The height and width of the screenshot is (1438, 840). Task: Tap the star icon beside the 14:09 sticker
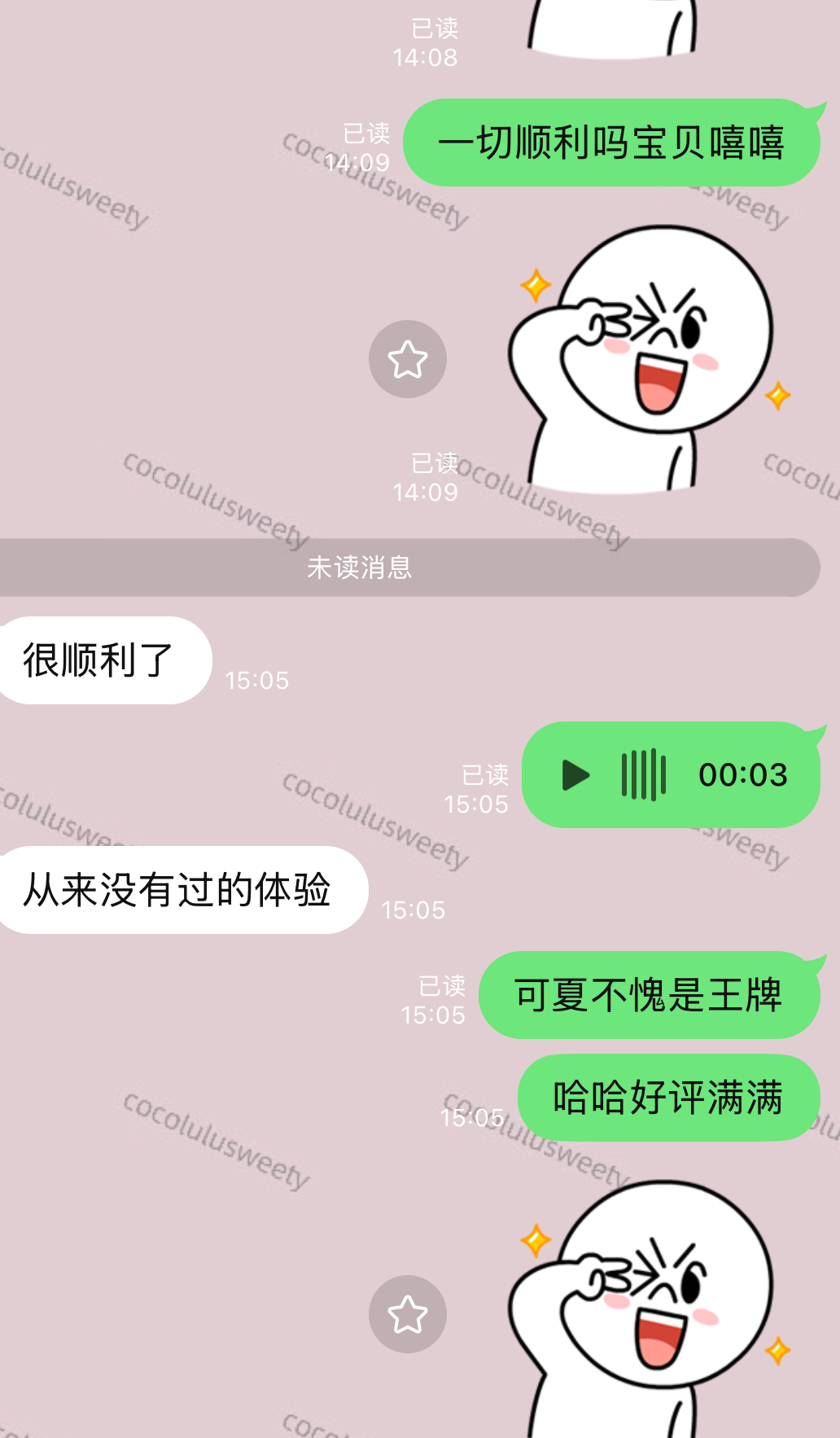[x=408, y=359]
